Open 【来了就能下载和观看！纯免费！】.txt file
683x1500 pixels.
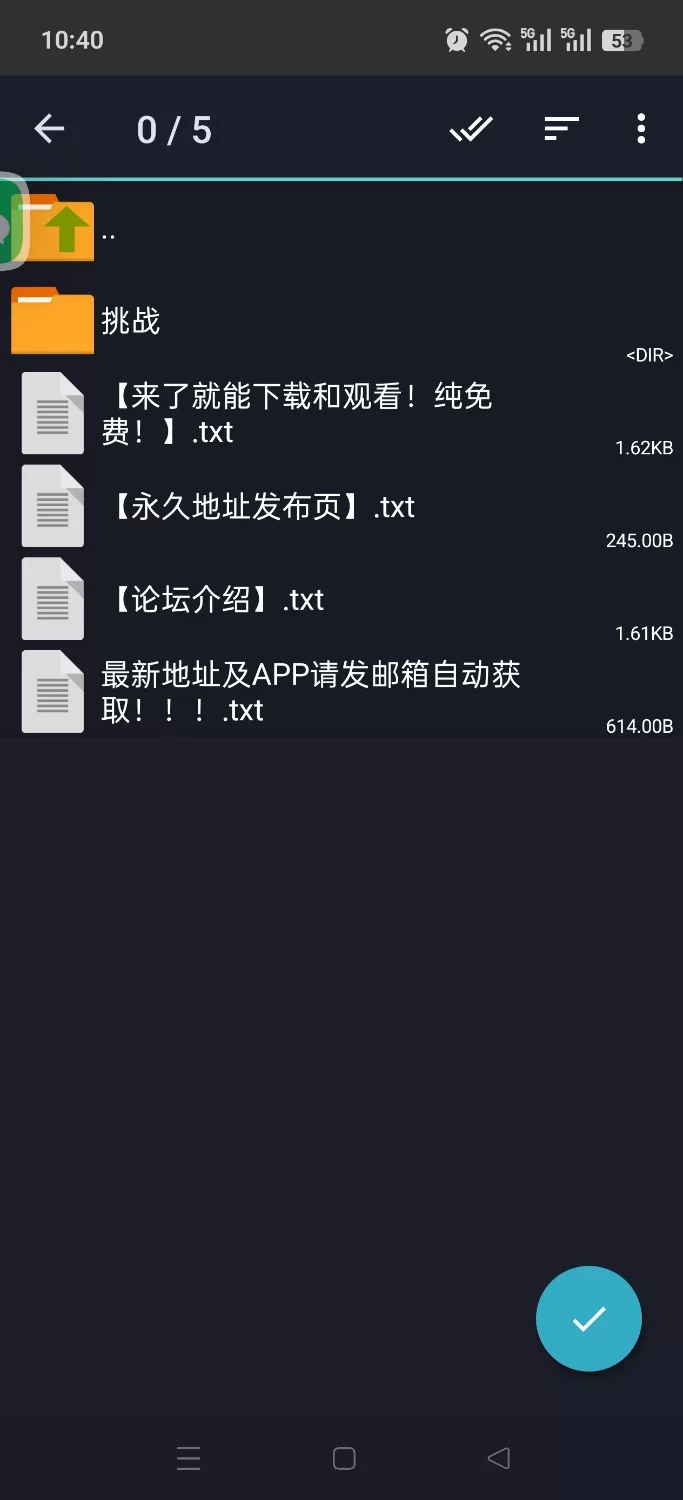pos(300,413)
